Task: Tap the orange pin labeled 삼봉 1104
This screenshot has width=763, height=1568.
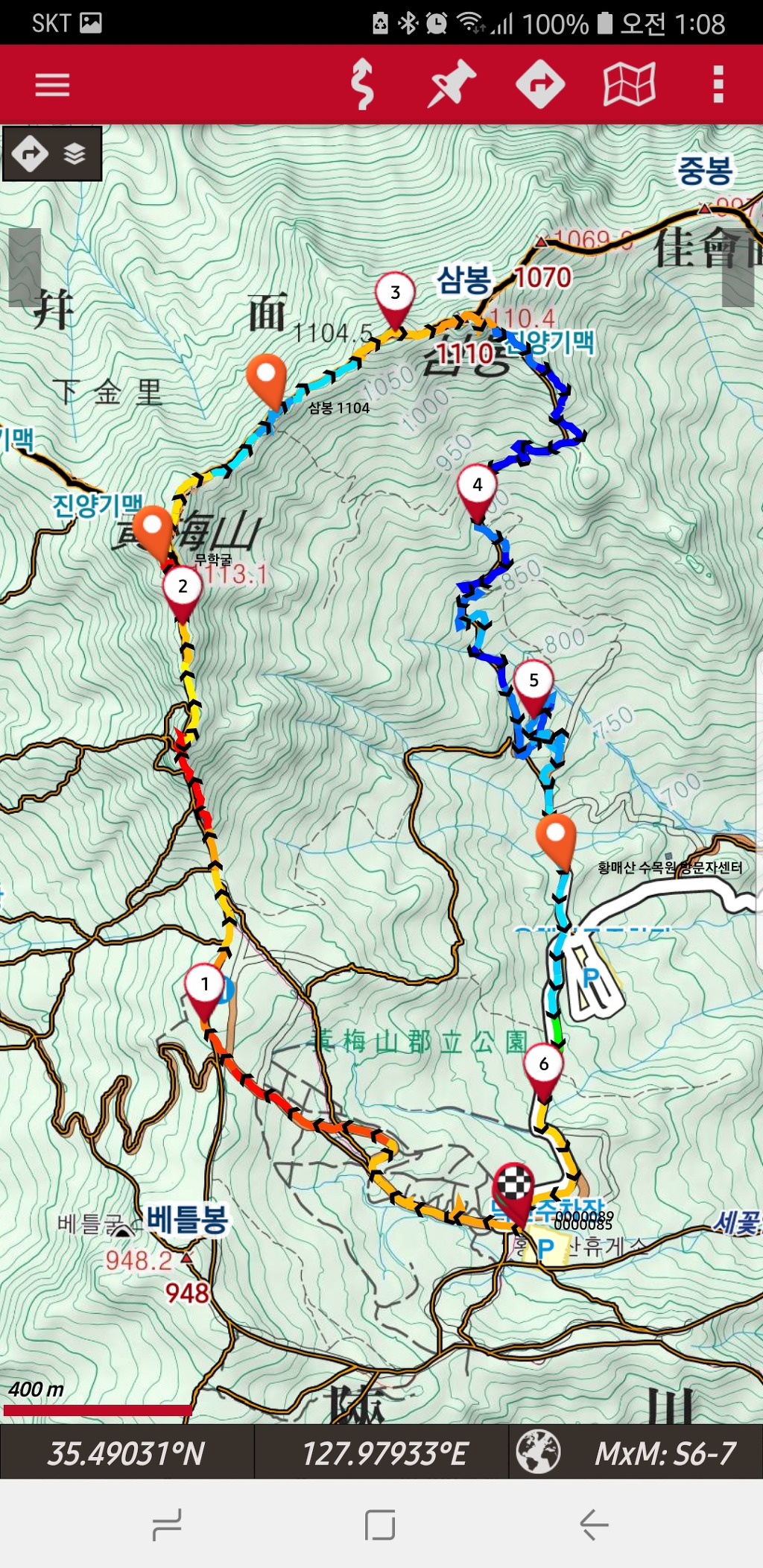Action: [x=266, y=376]
